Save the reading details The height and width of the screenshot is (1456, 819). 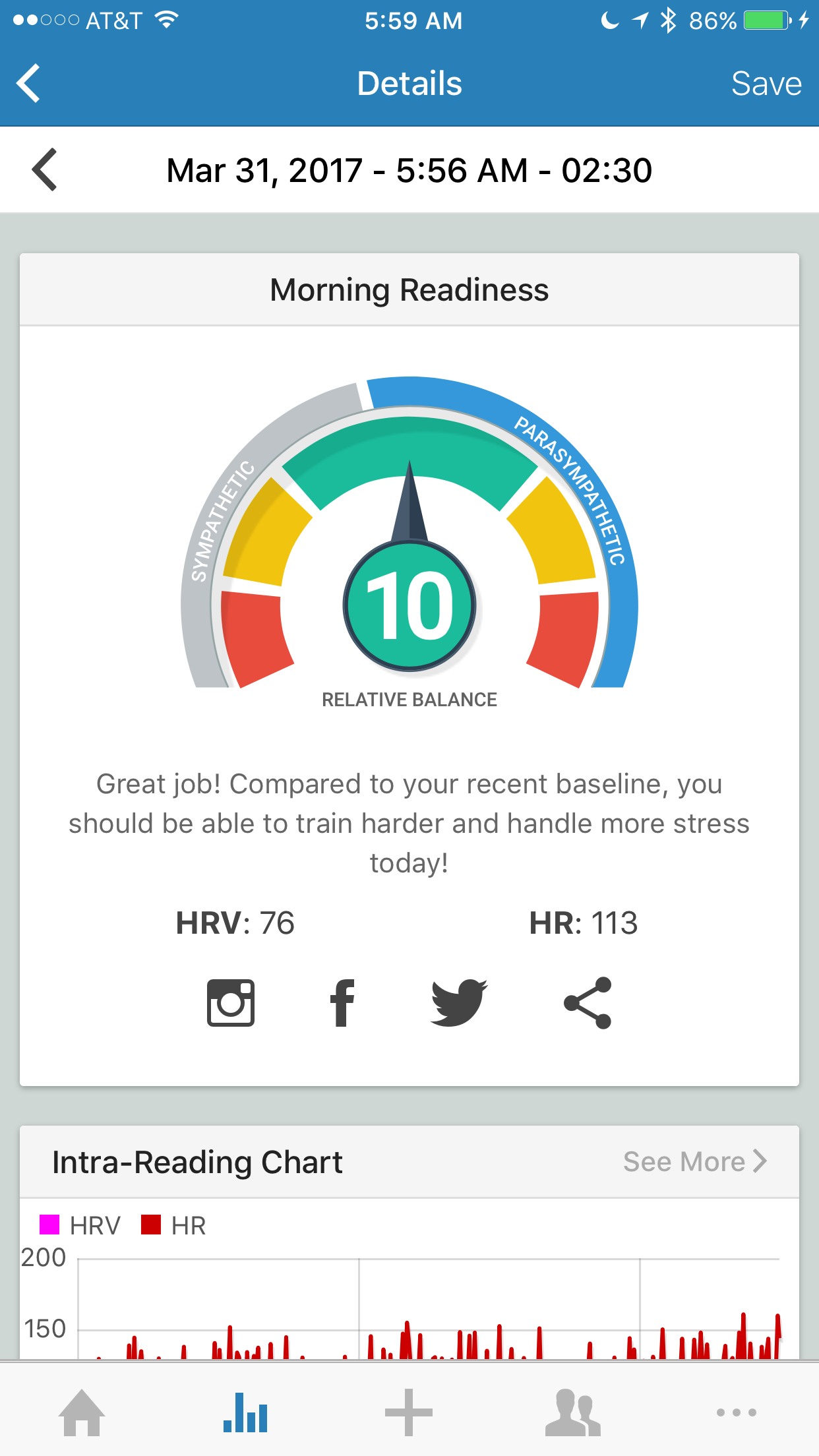[x=766, y=84]
